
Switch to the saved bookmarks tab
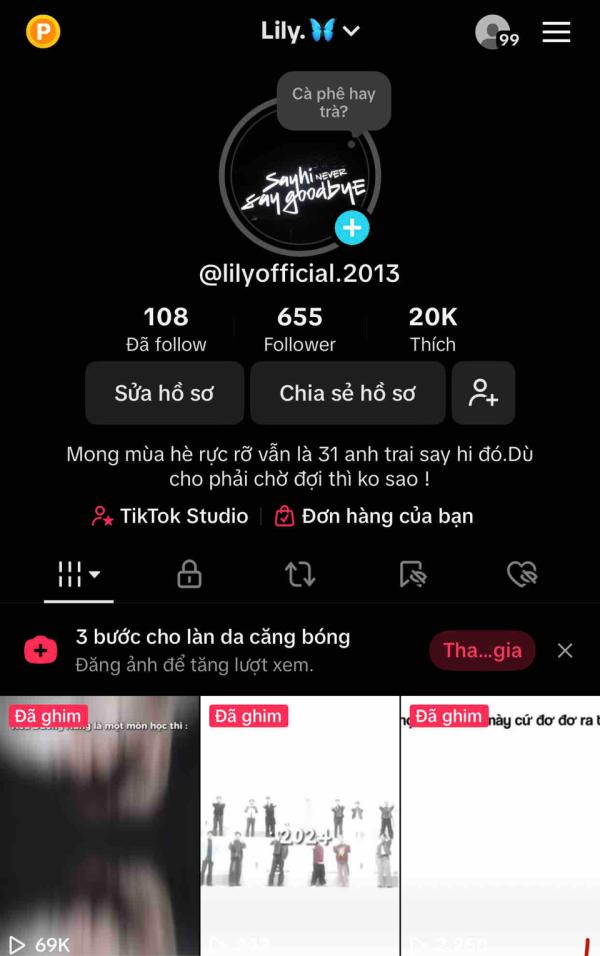(x=412, y=574)
